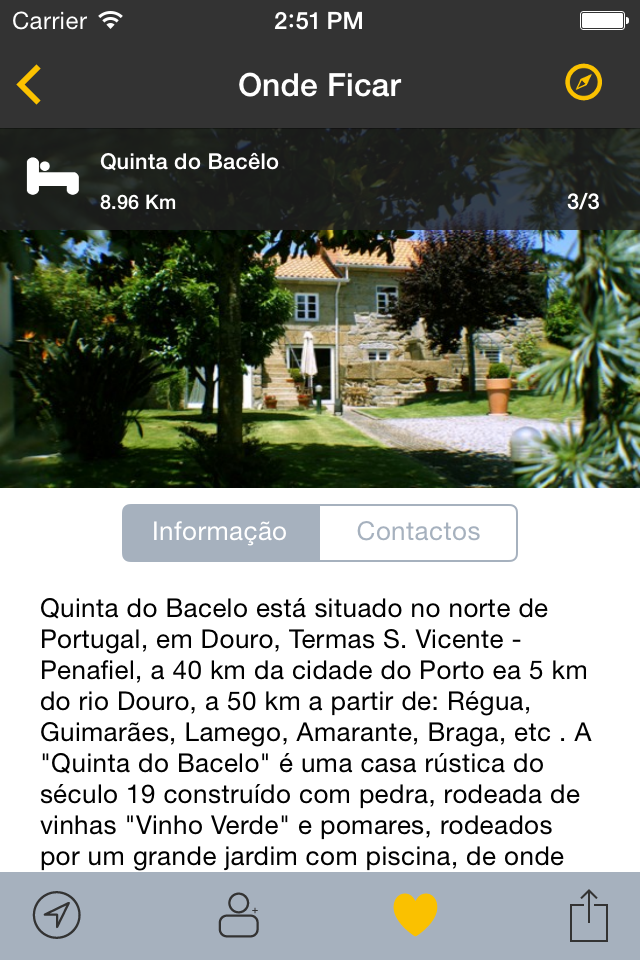Open the add person icon
640x960 pixels.
point(239,914)
